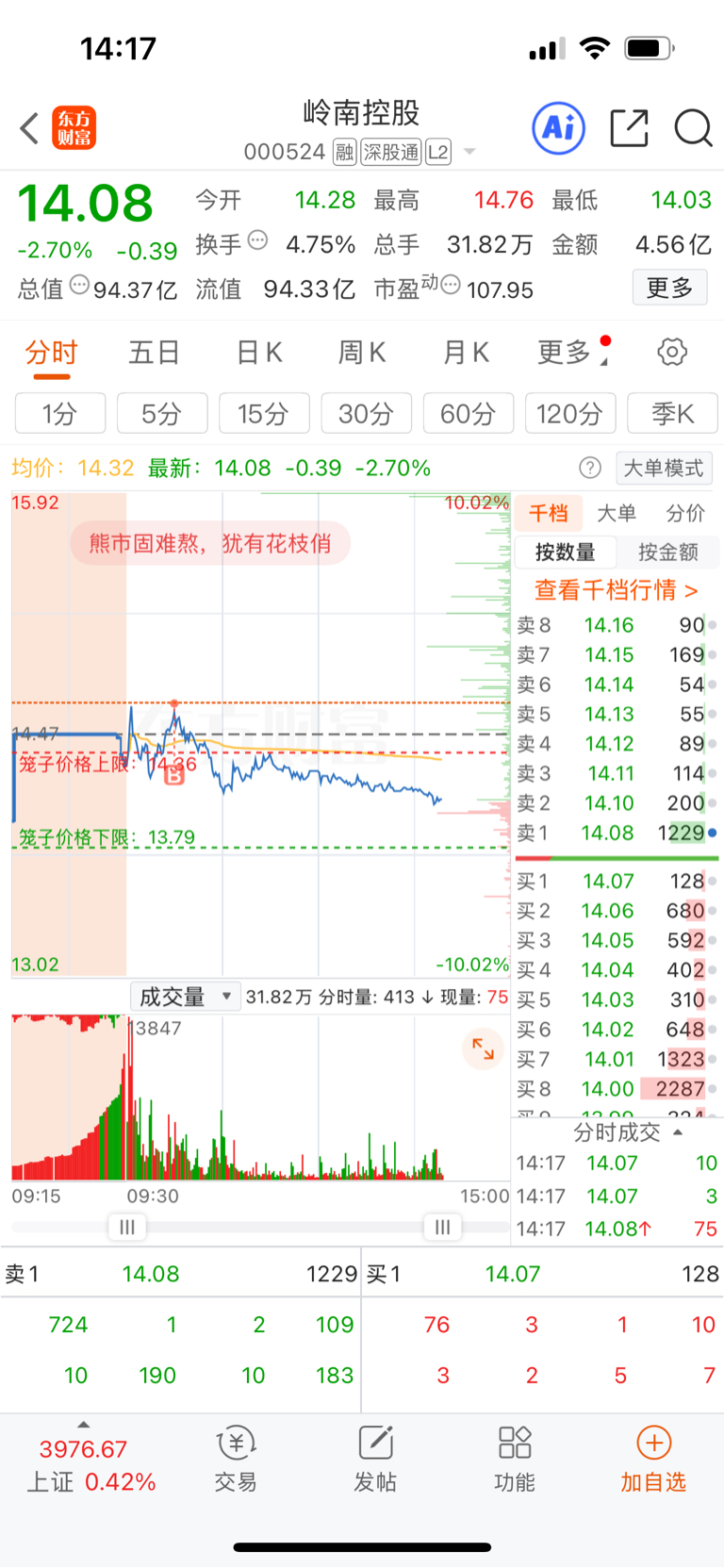Expand the chart to fullscreen

483,1048
